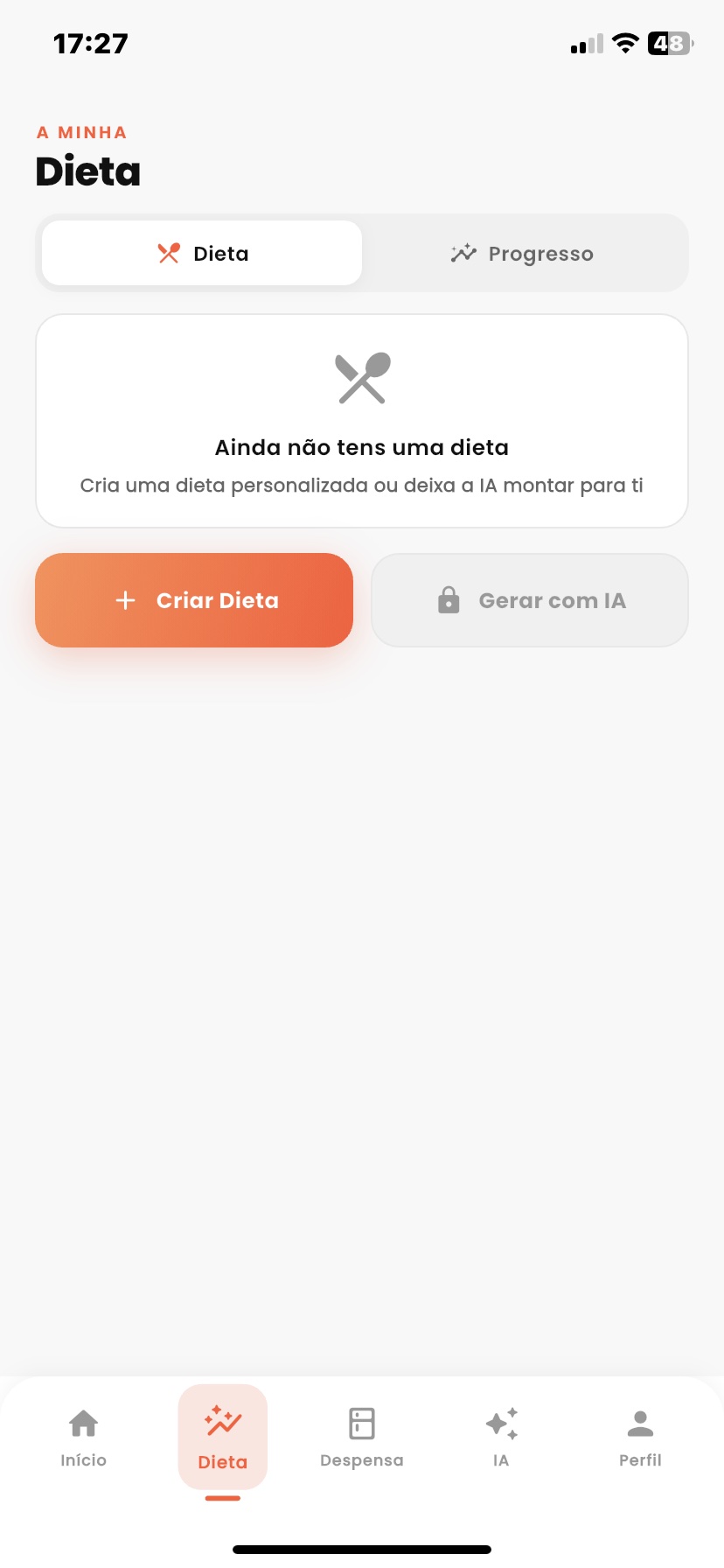Screen dimensions: 724x1568
Task: Switch to the Perfil tab
Action: (x=640, y=1438)
